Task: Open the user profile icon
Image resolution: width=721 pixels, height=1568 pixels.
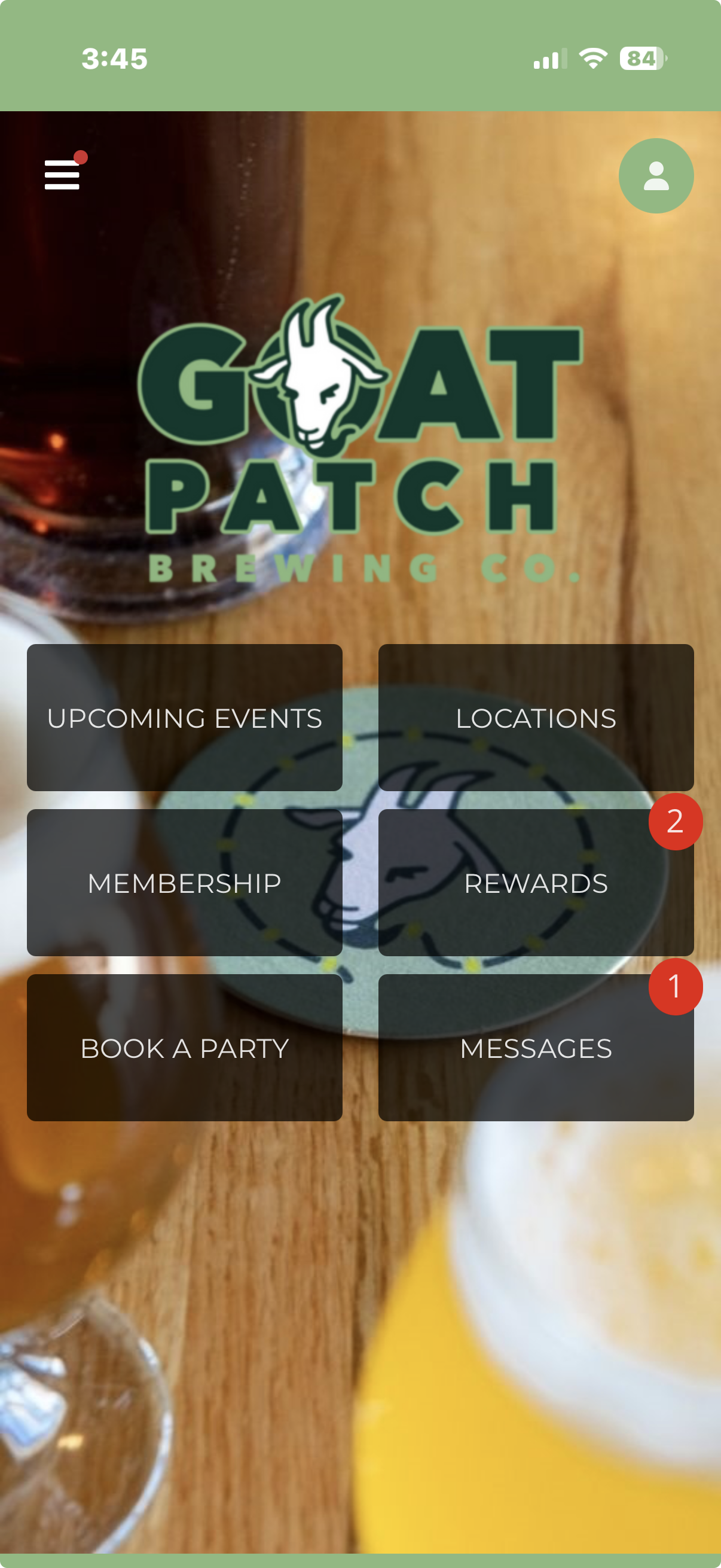Action: point(655,176)
